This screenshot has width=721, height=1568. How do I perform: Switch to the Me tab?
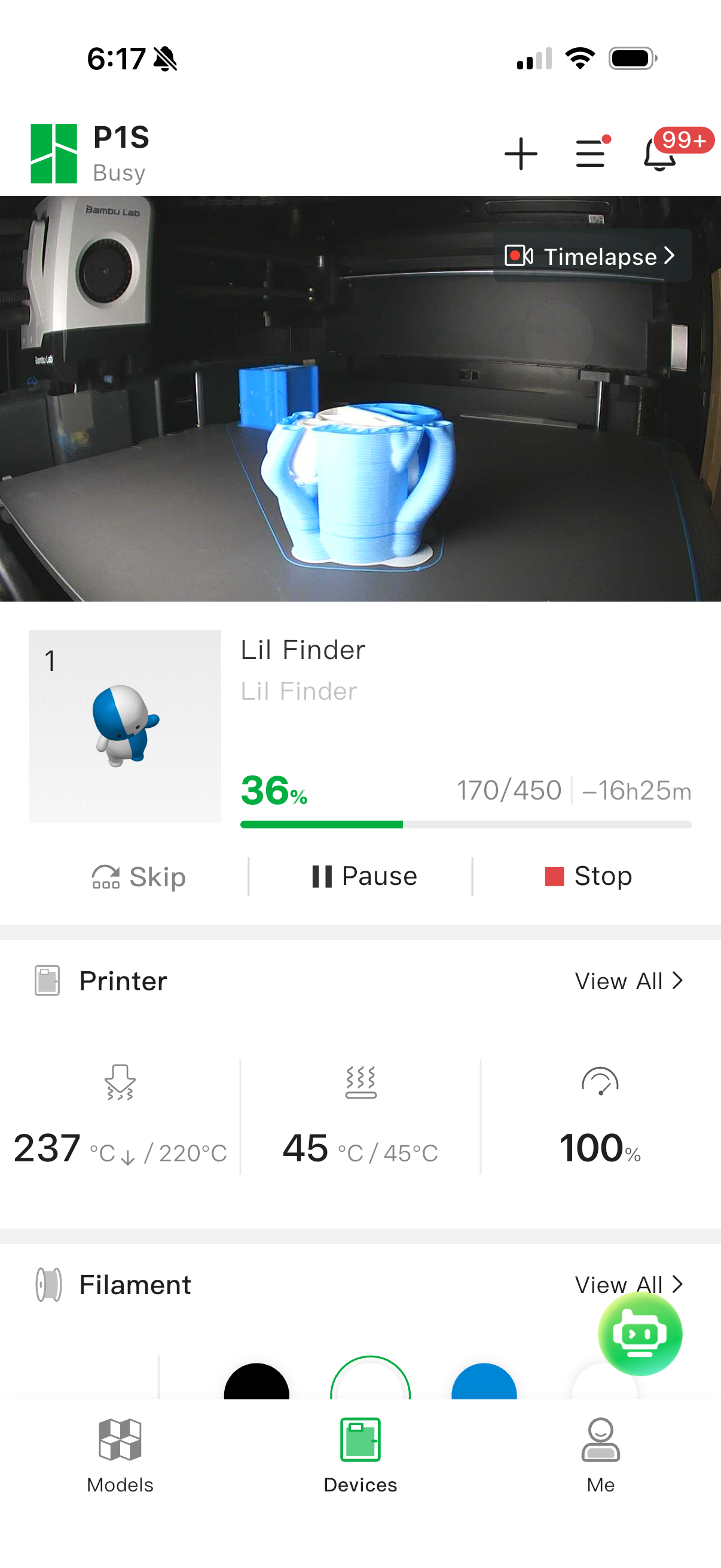[600, 1455]
